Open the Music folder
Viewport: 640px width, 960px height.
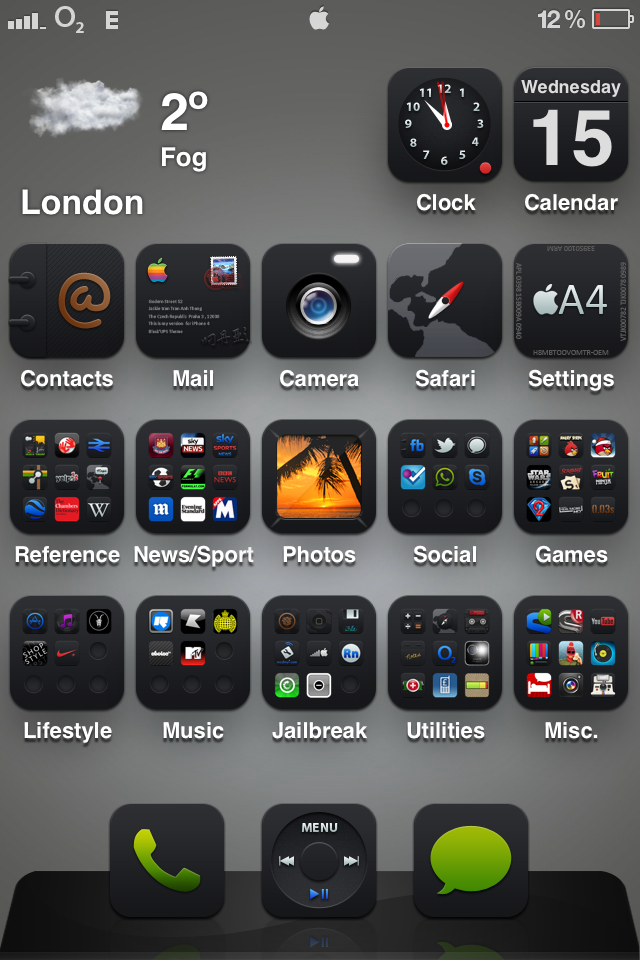coord(193,653)
